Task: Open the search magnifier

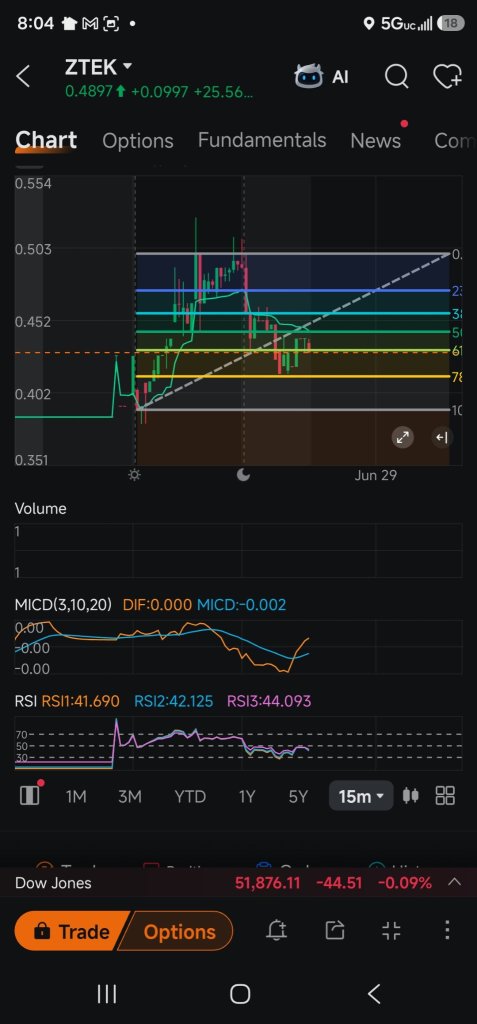Action: click(396, 76)
